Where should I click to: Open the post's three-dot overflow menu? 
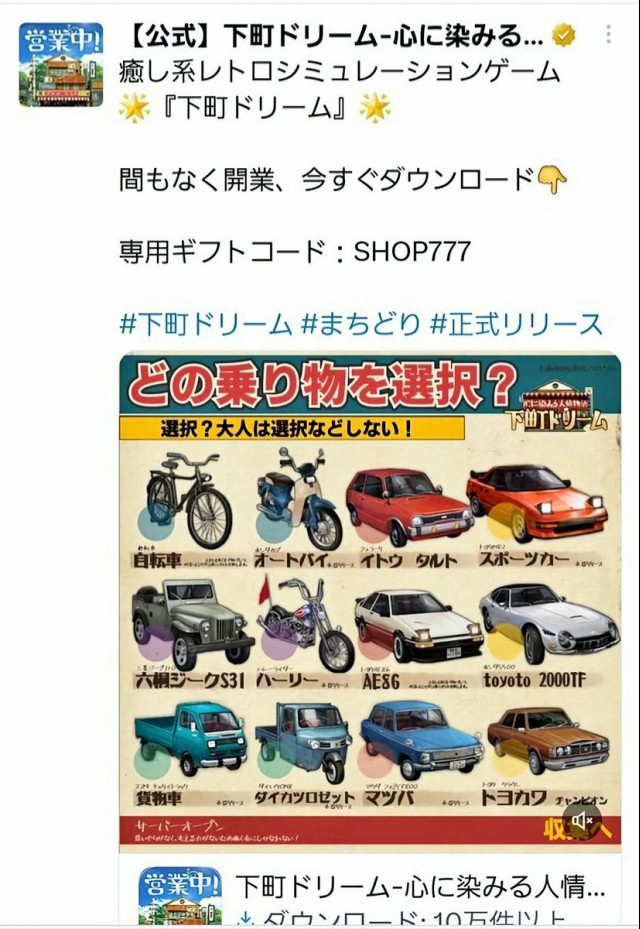pos(608,34)
